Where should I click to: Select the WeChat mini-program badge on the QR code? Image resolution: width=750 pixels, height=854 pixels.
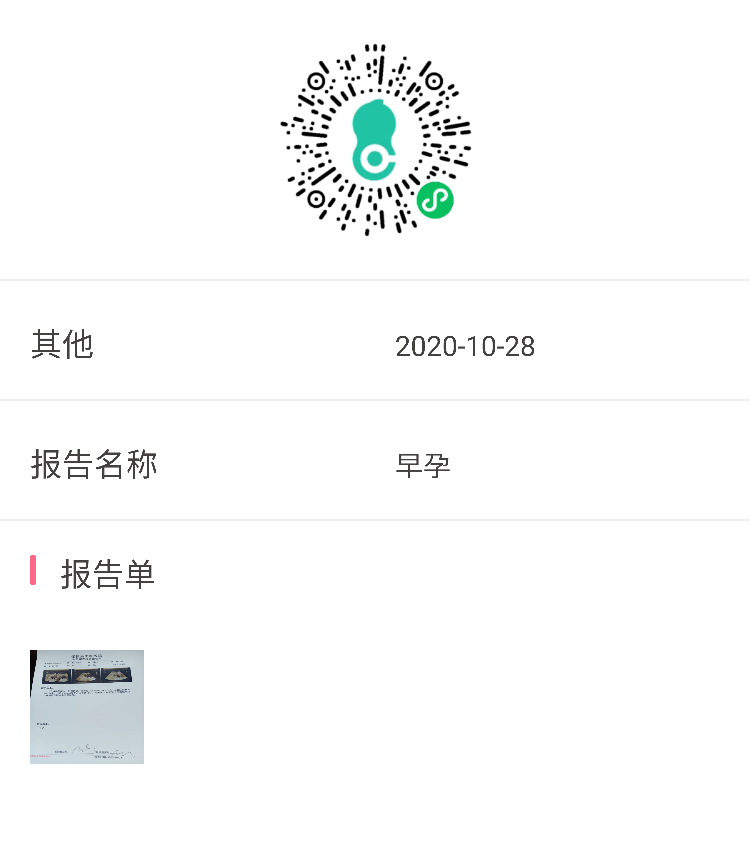[x=436, y=200]
